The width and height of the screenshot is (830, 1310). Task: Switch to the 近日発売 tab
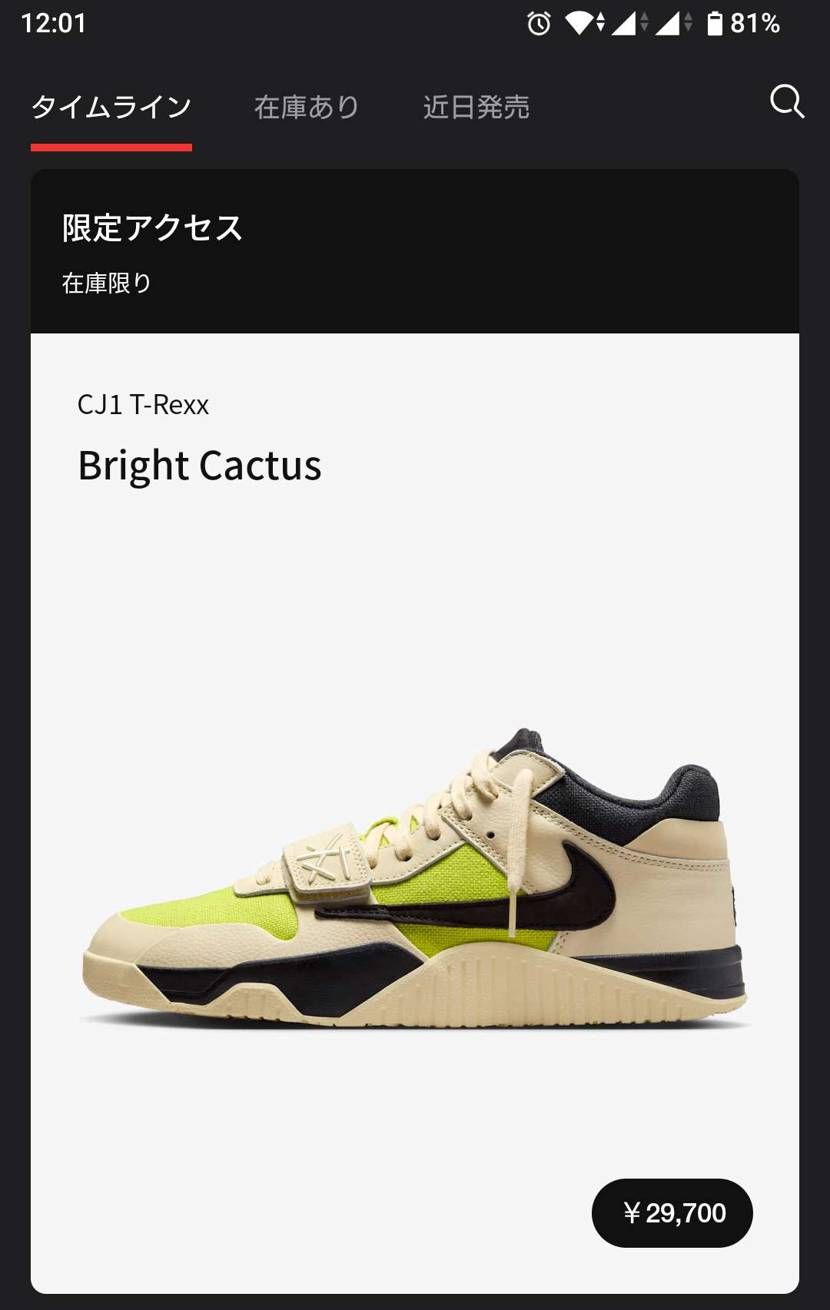pyautogui.click(x=476, y=107)
